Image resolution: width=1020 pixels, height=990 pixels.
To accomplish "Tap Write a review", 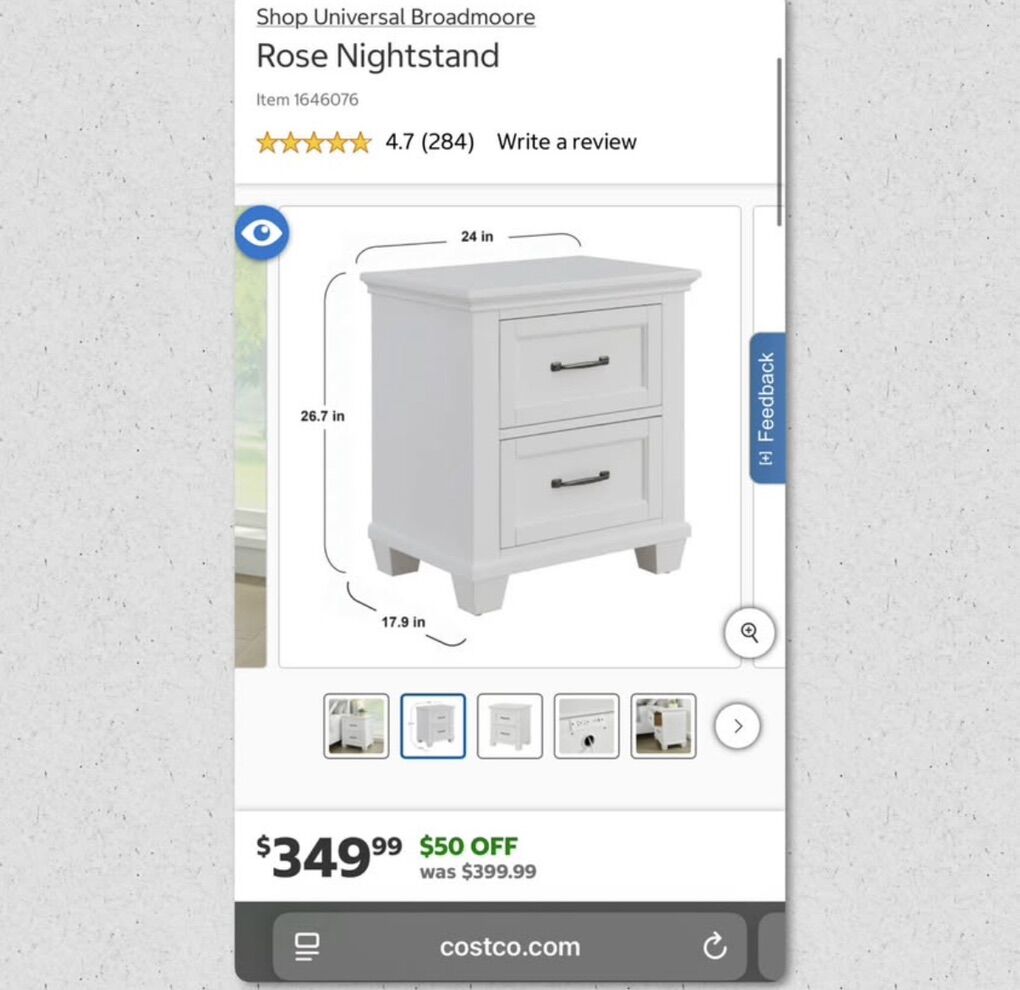I will 566,142.
